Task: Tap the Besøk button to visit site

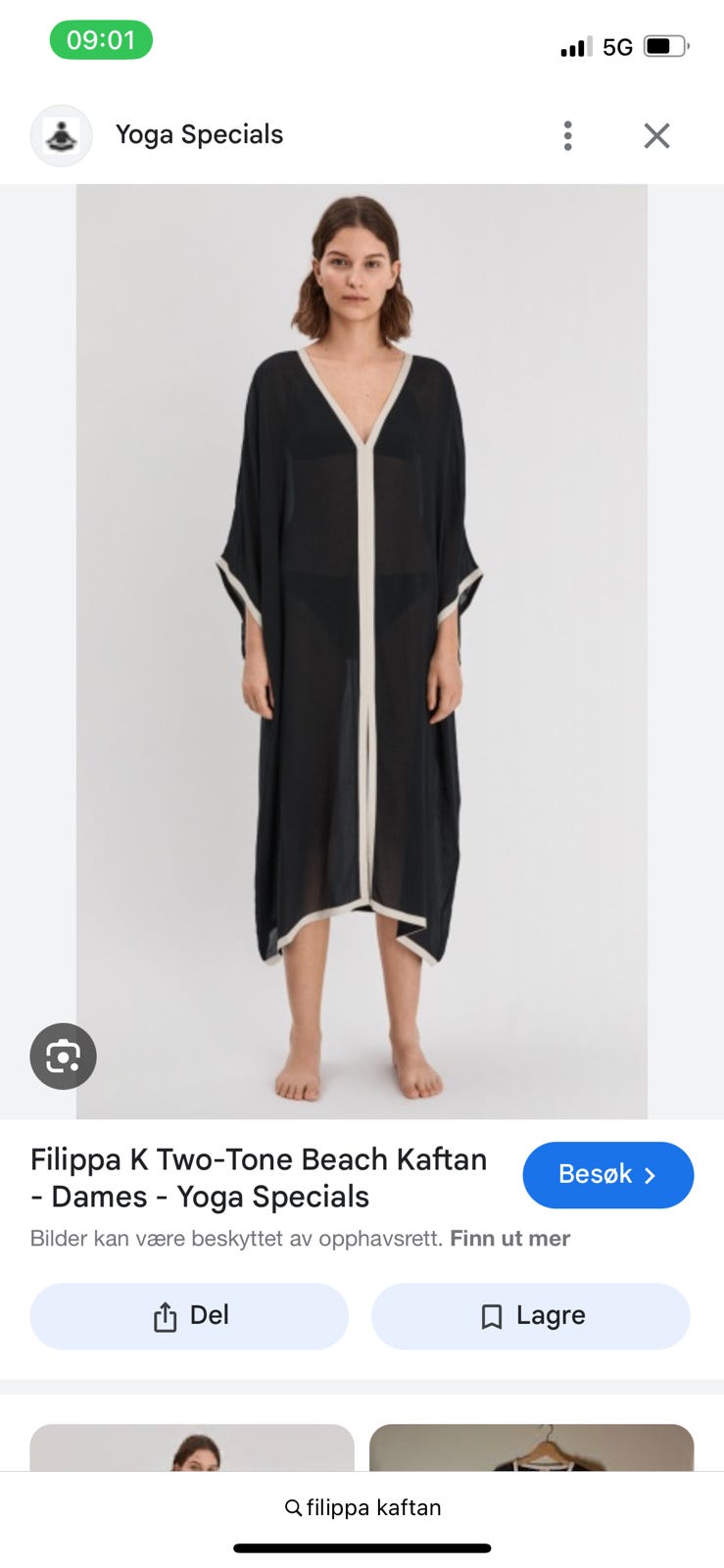Action: point(607,1174)
